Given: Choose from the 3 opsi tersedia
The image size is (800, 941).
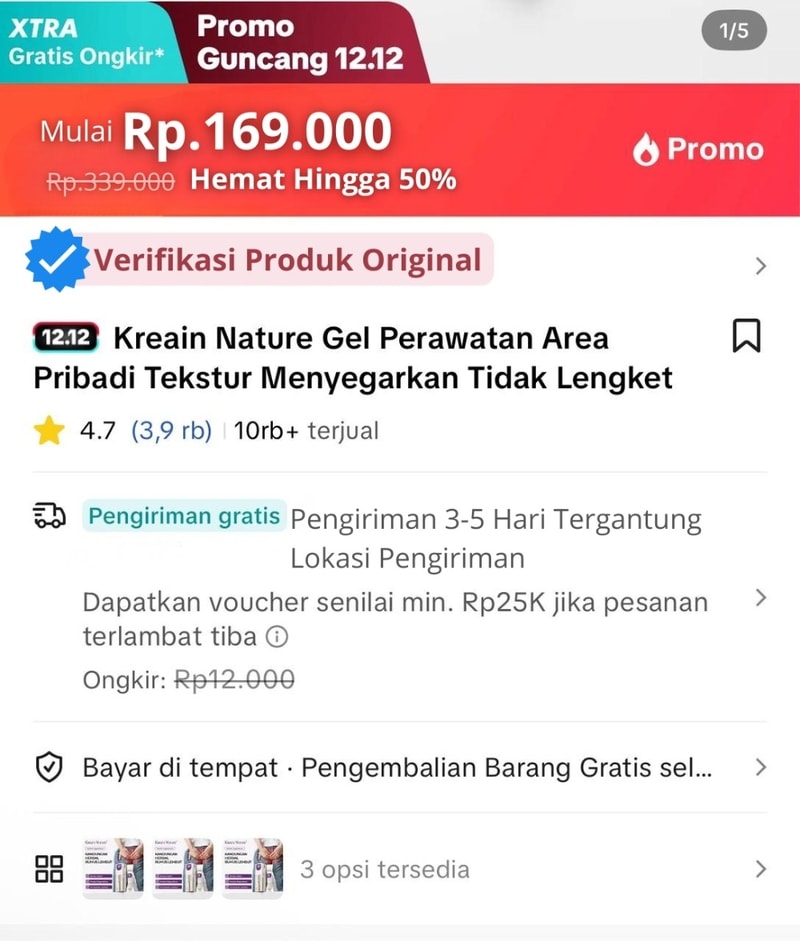Looking at the screenshot, I should pos(384,868).
